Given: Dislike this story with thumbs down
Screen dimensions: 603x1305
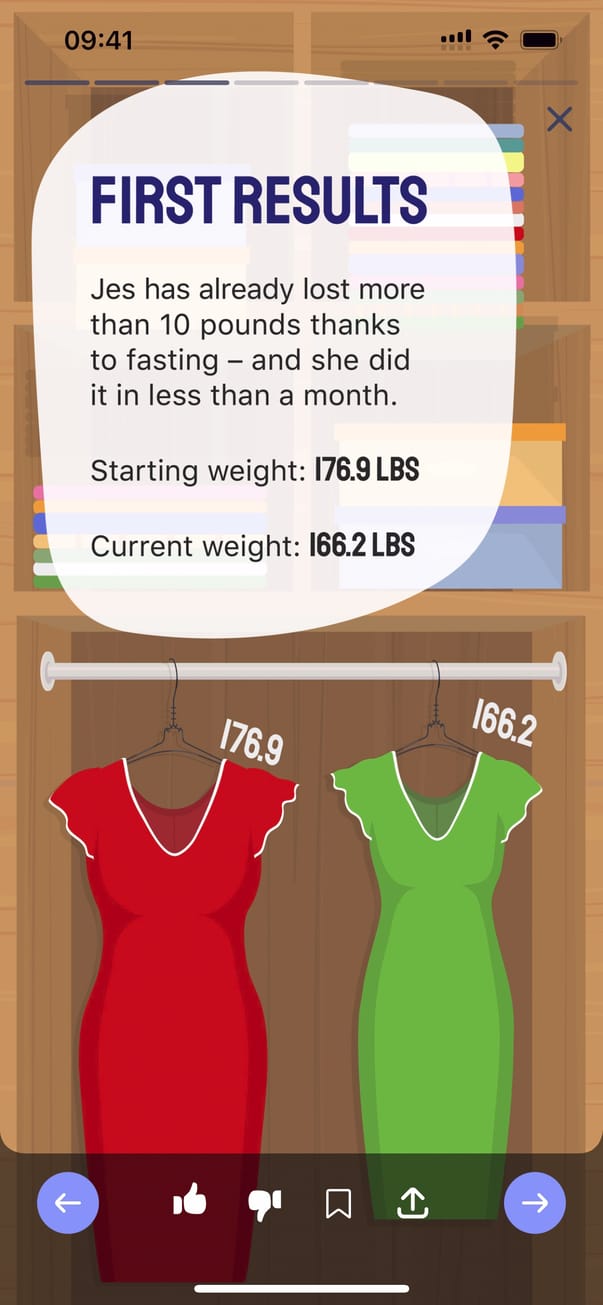Looking at the screenshot, I should point(265,1203).
